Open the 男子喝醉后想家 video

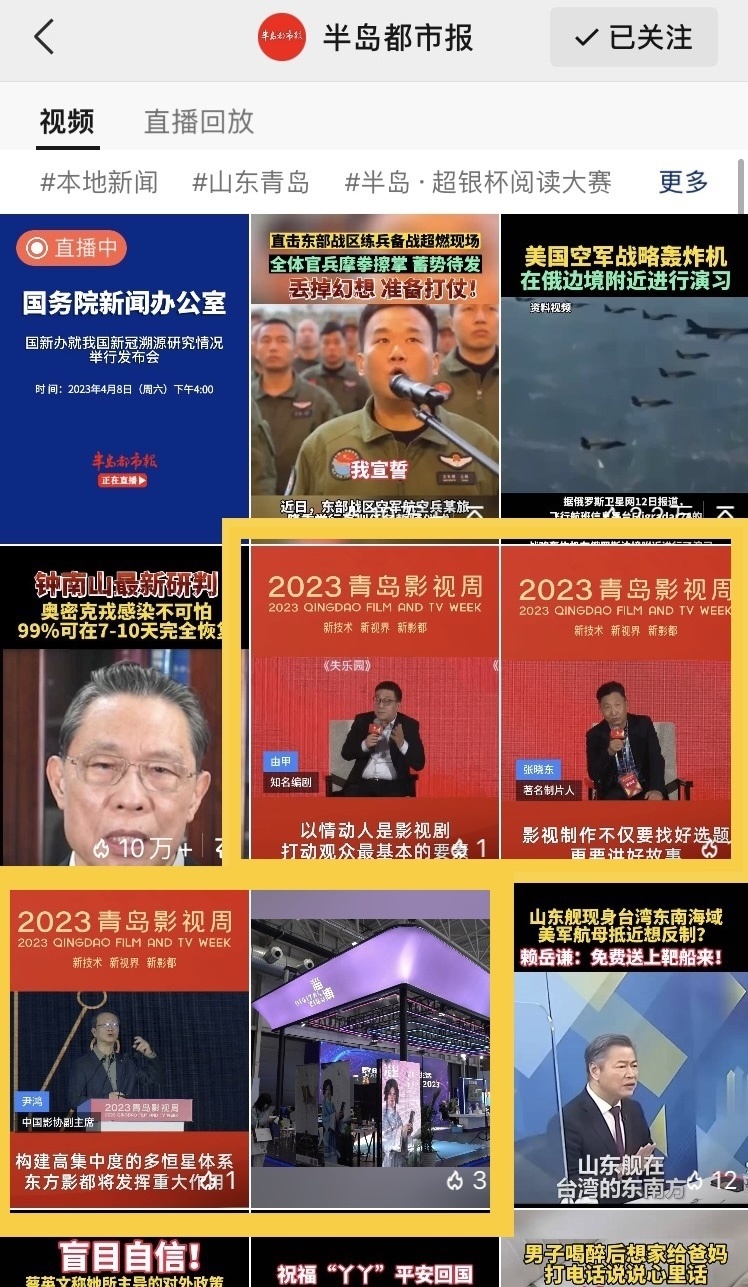(624, 1262)
